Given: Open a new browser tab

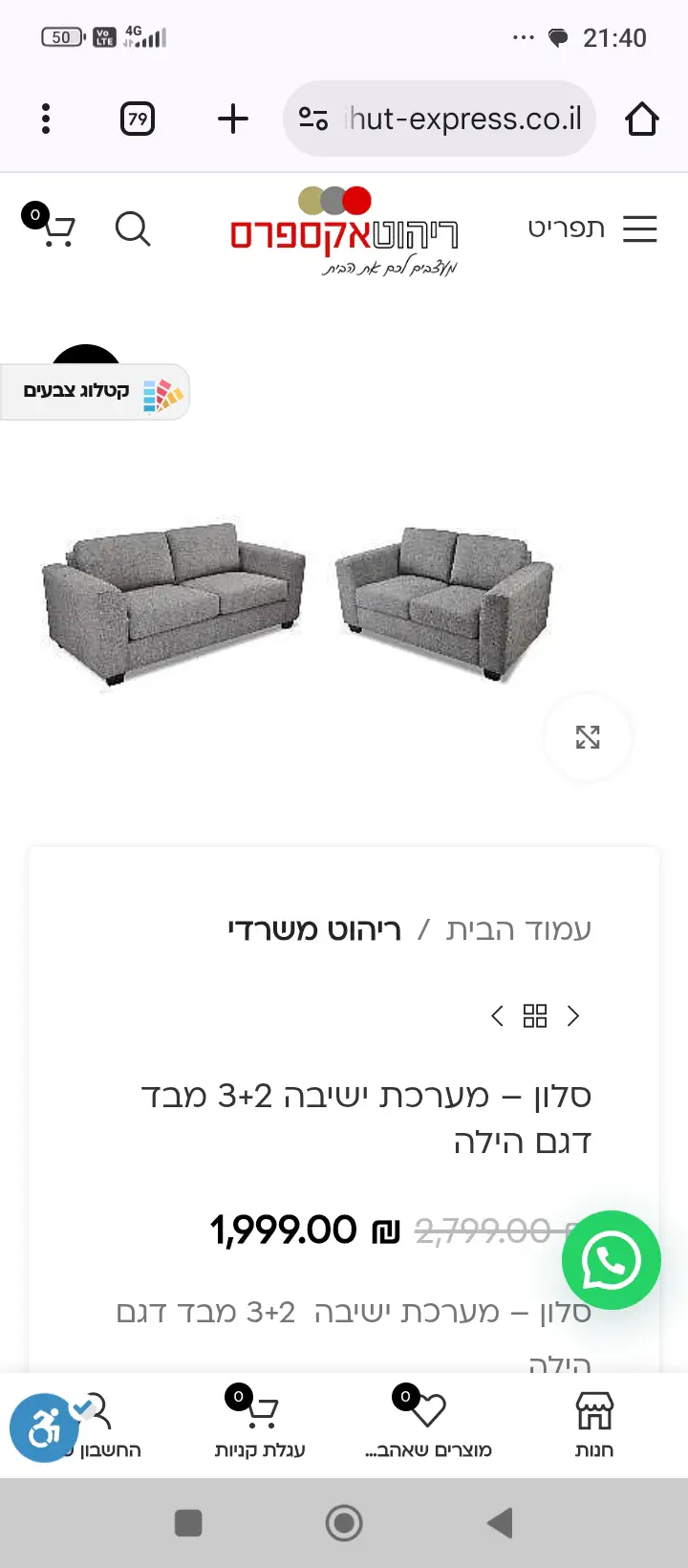Looking at the screenshot, I should click(232, 119).
